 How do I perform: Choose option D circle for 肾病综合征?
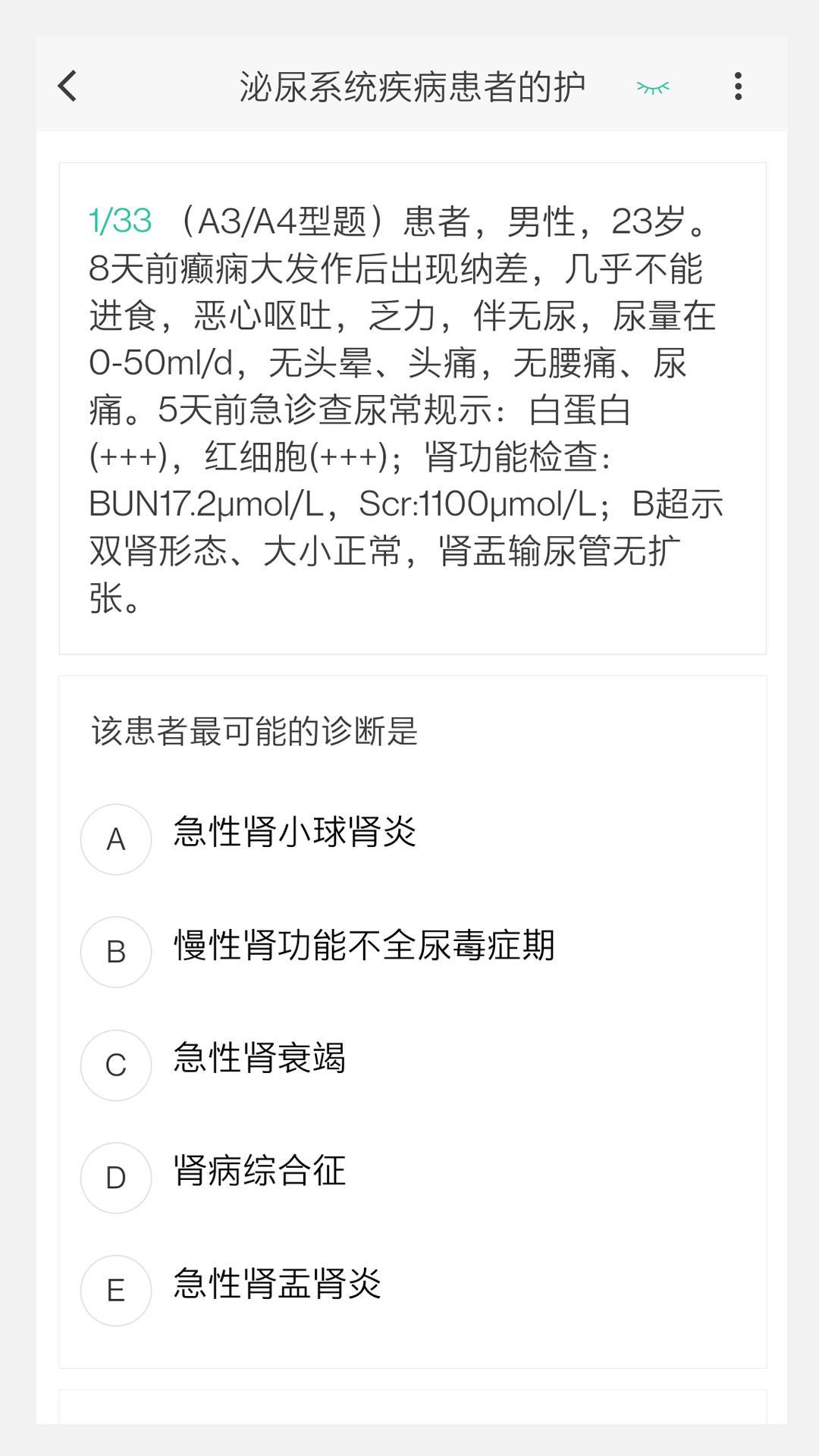(x=115, y=1177)
